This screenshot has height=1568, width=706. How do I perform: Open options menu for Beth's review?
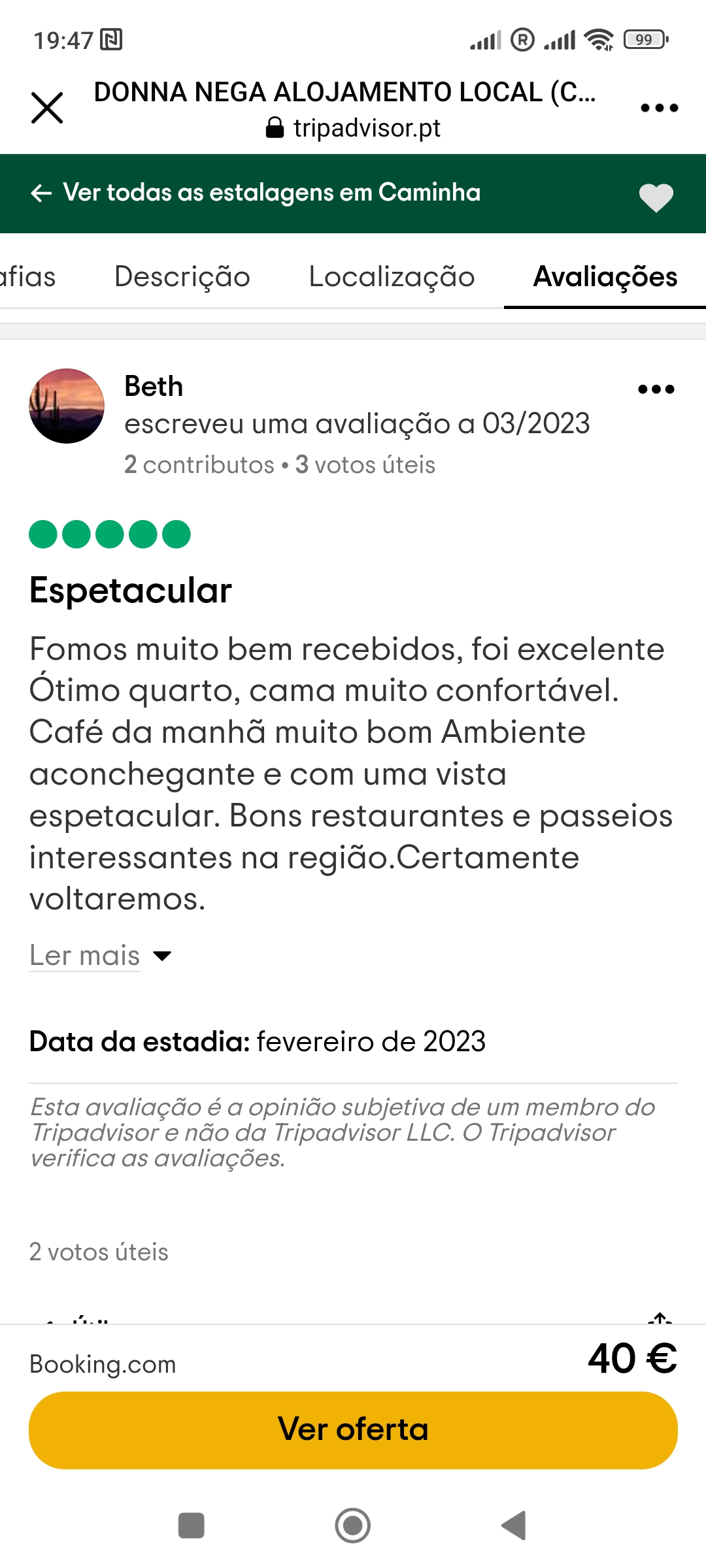[x=656, y=389]
